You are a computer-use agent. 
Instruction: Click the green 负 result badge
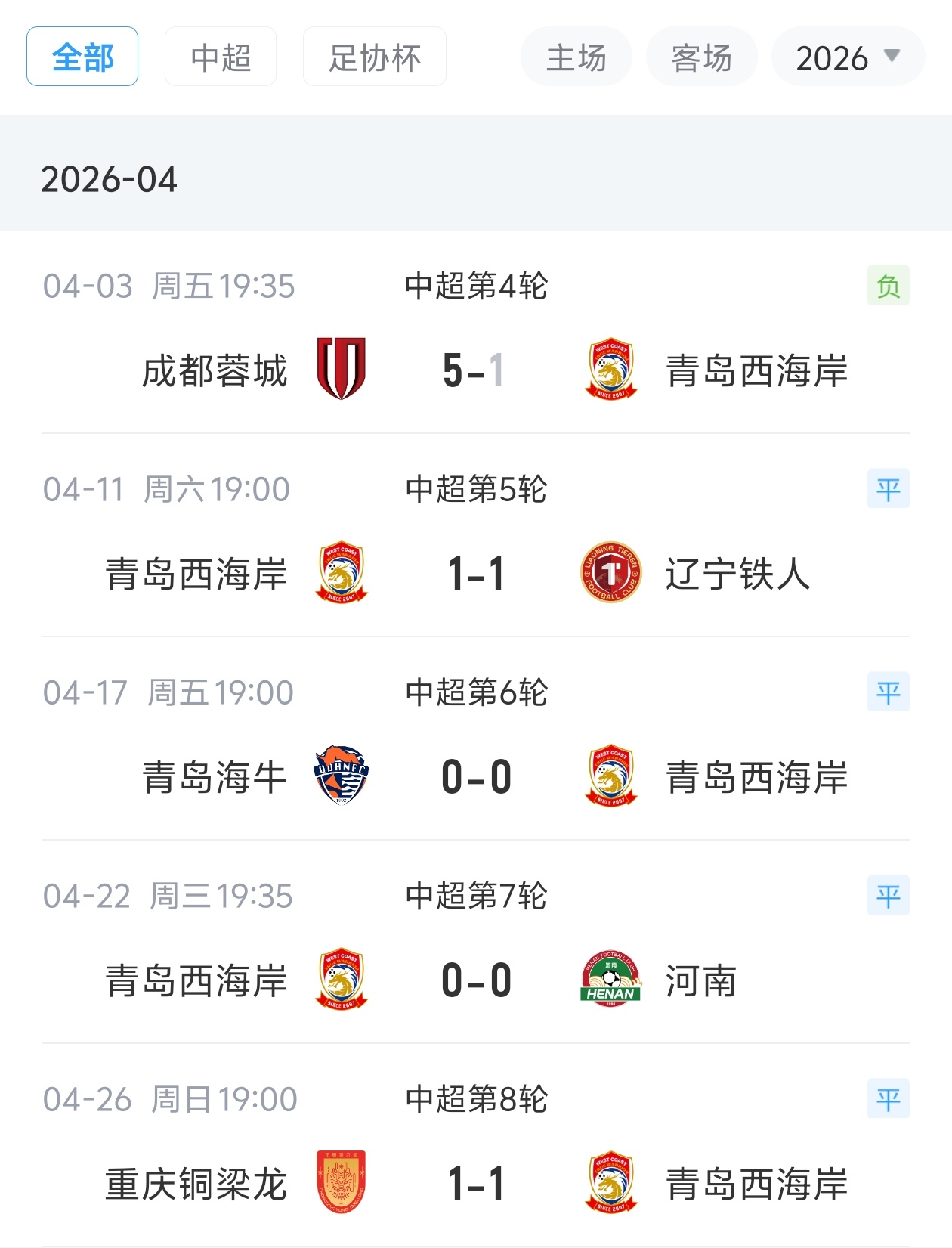[x=889, y=285]
